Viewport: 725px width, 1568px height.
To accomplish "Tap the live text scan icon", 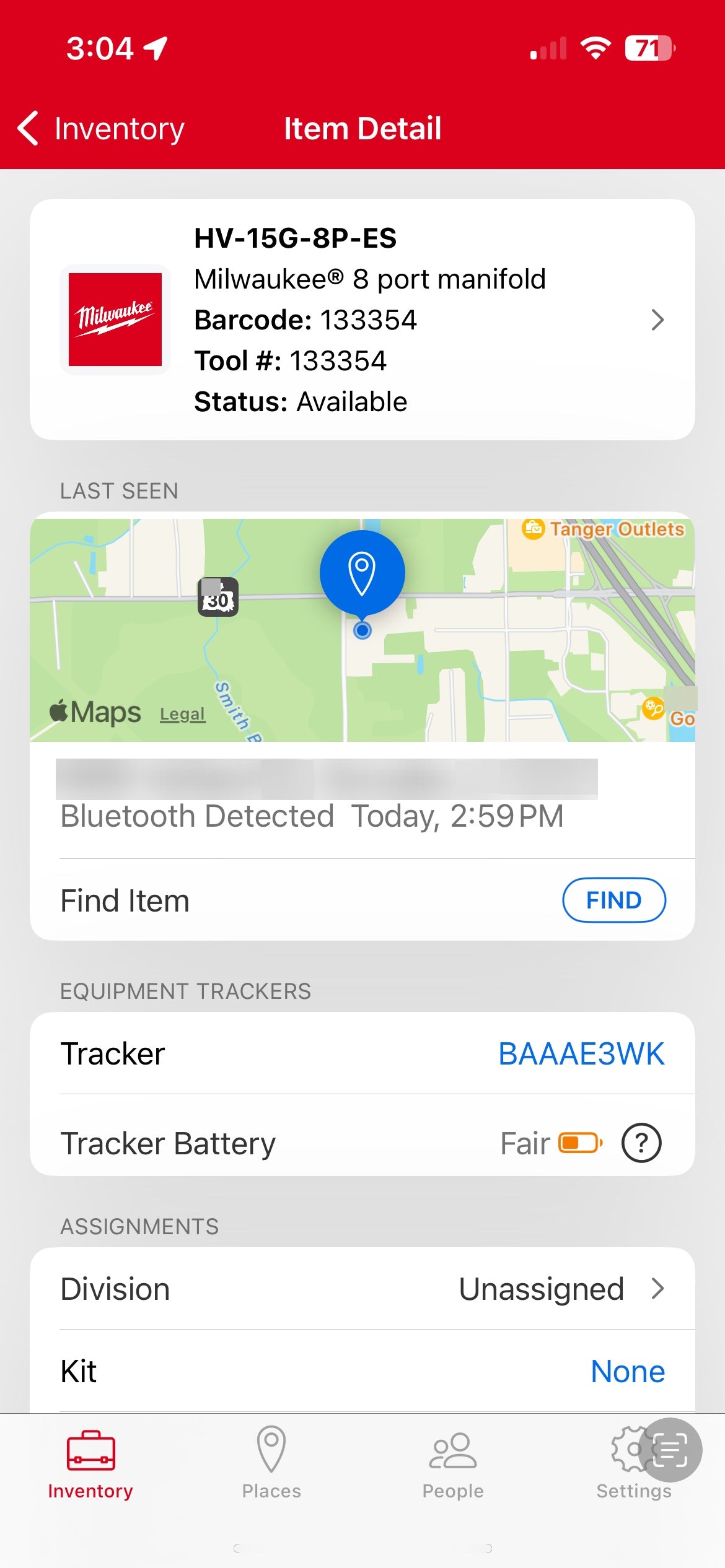I will 670,1450.
